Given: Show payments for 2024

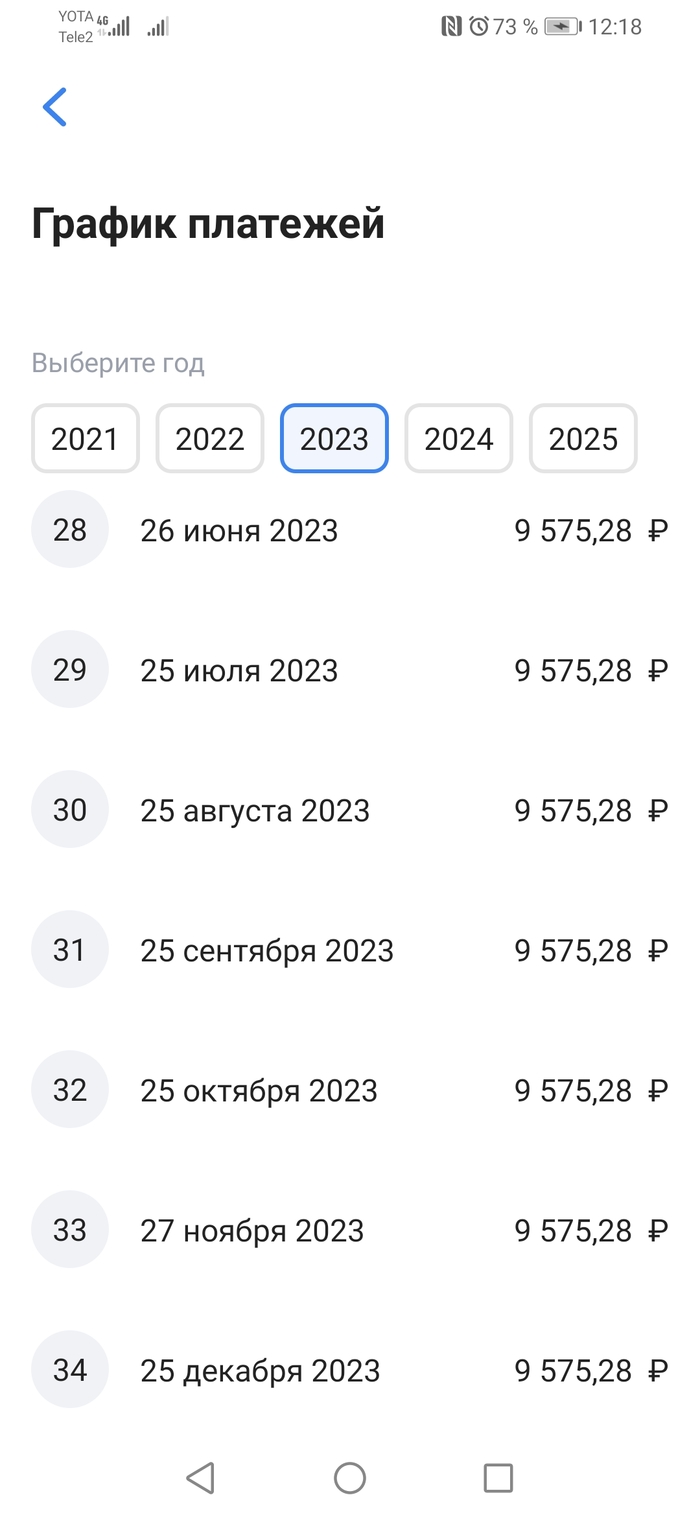Looking at the screenshot, I should click(459, 438).
